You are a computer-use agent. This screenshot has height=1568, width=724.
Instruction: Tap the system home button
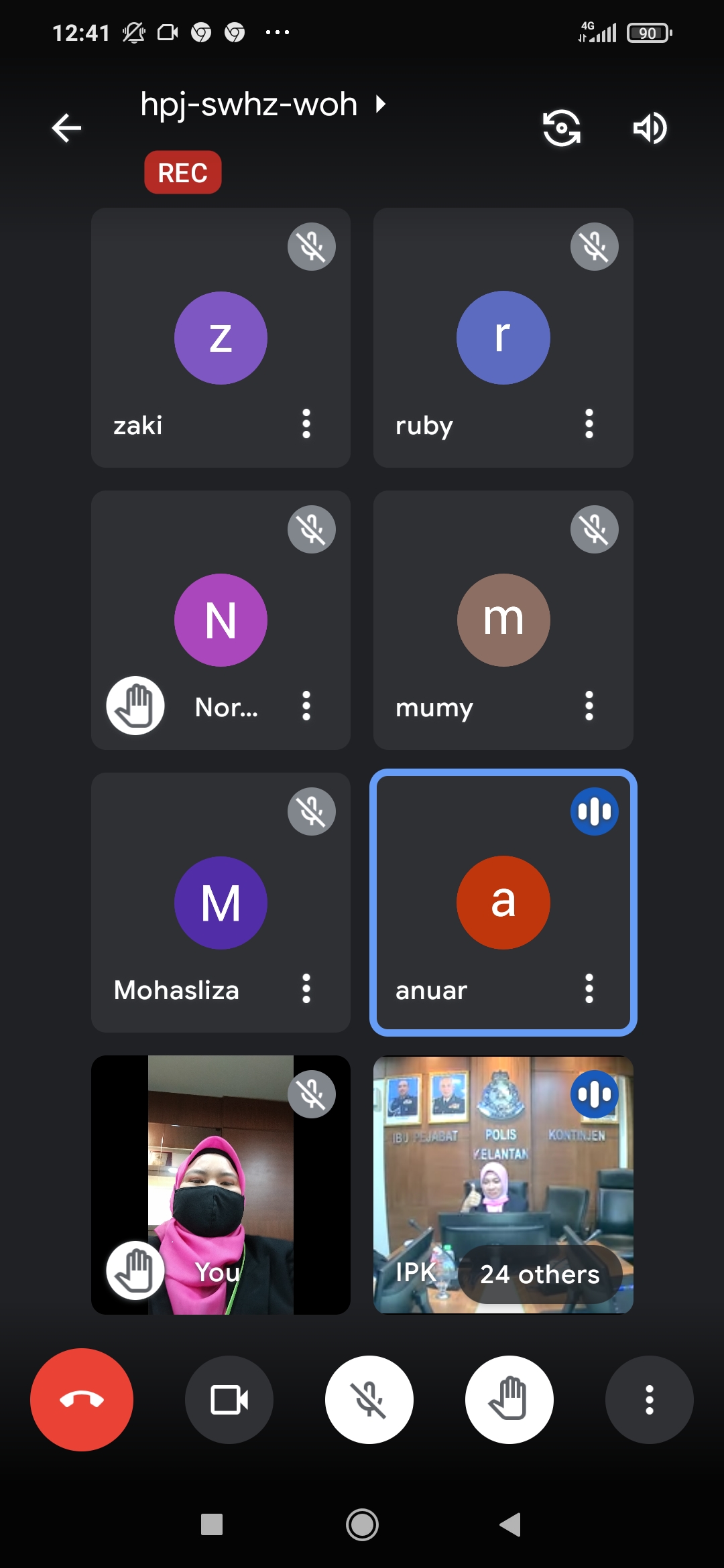362,1525
